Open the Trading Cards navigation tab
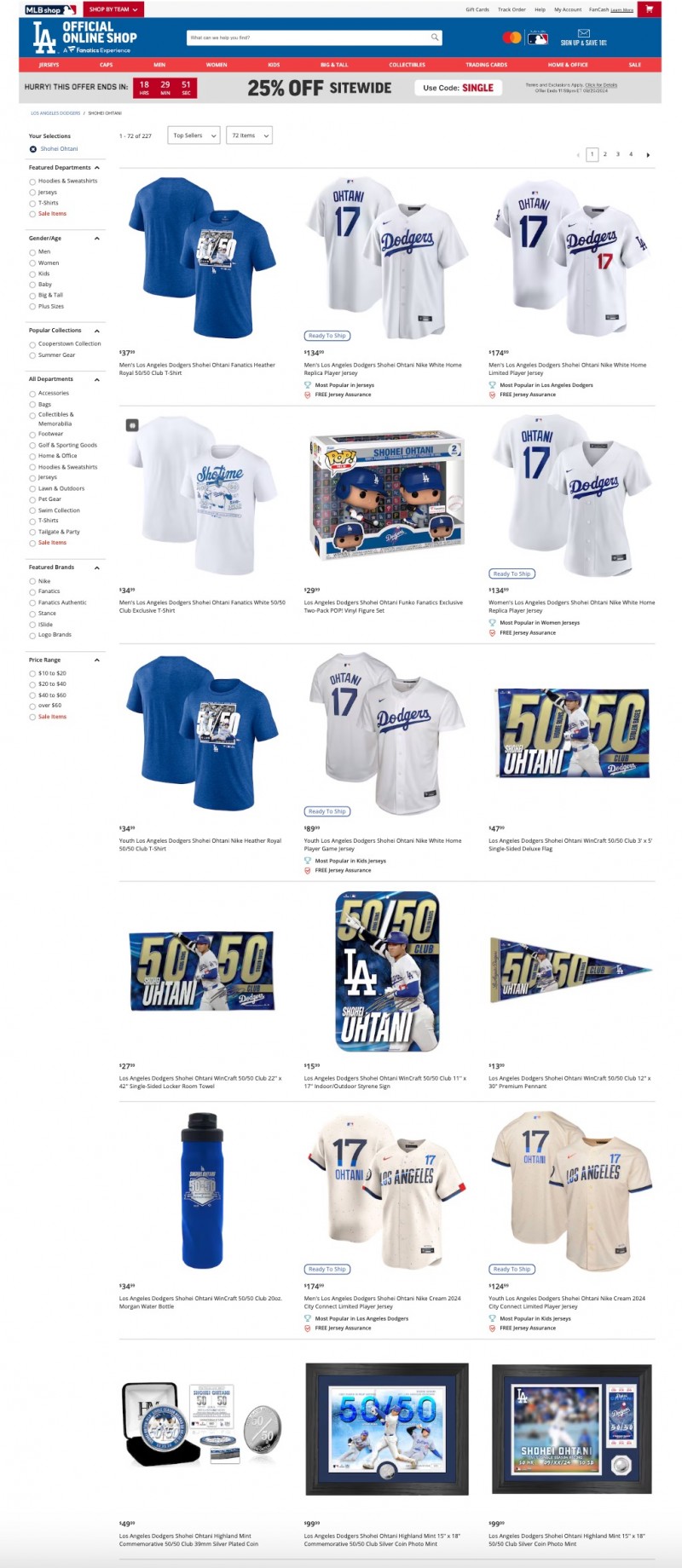Screen dimensions: 682x1568 486,65
